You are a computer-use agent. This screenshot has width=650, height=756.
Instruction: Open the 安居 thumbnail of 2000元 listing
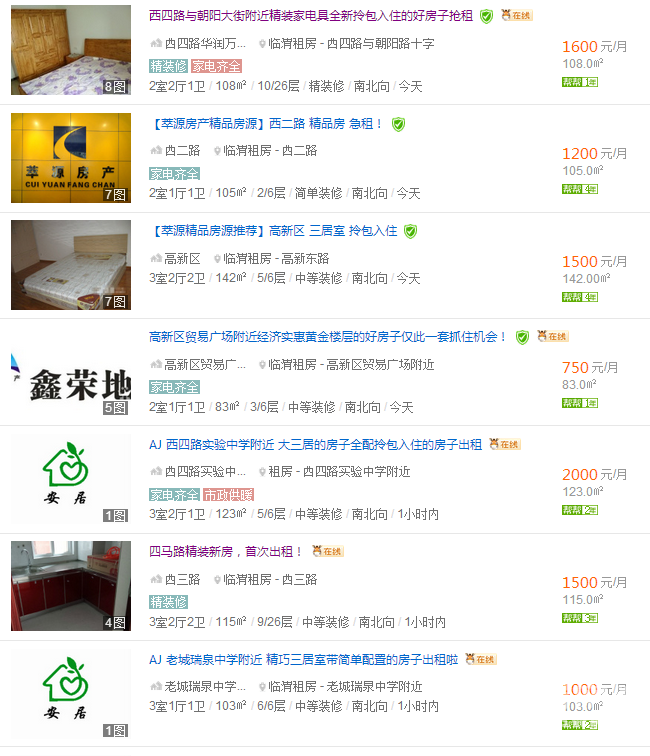70,479
